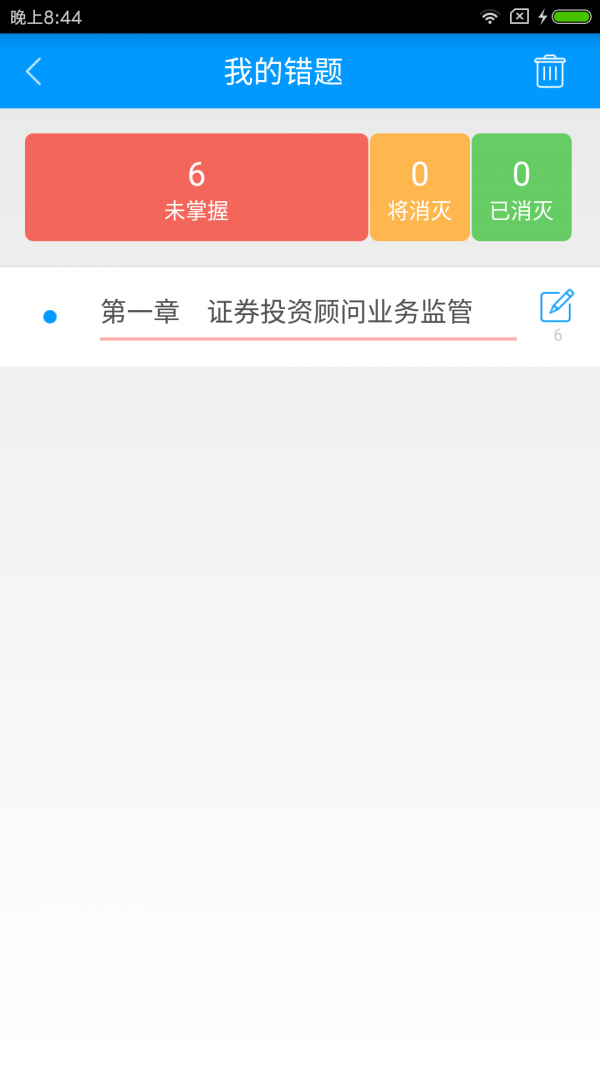Go back from 我的错题 page
600x1067 pixels.
tap(34, 71)
